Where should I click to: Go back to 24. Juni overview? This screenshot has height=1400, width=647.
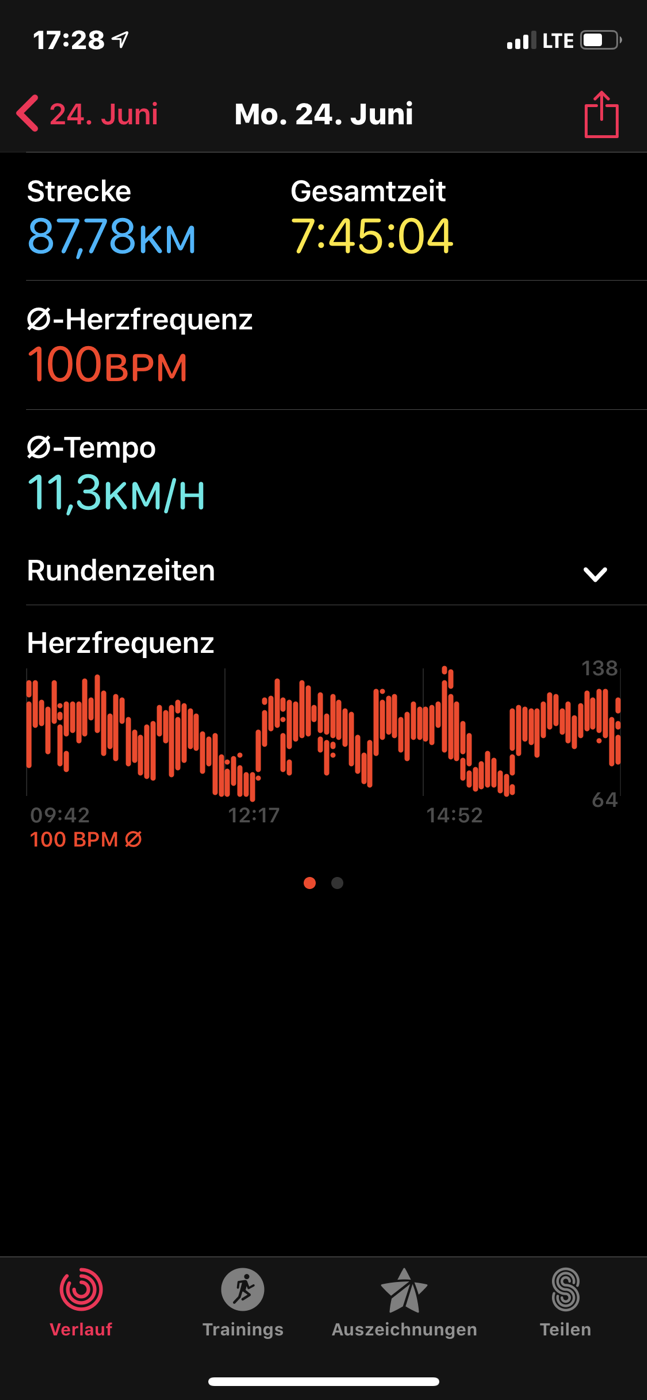[x=87, y=114]
